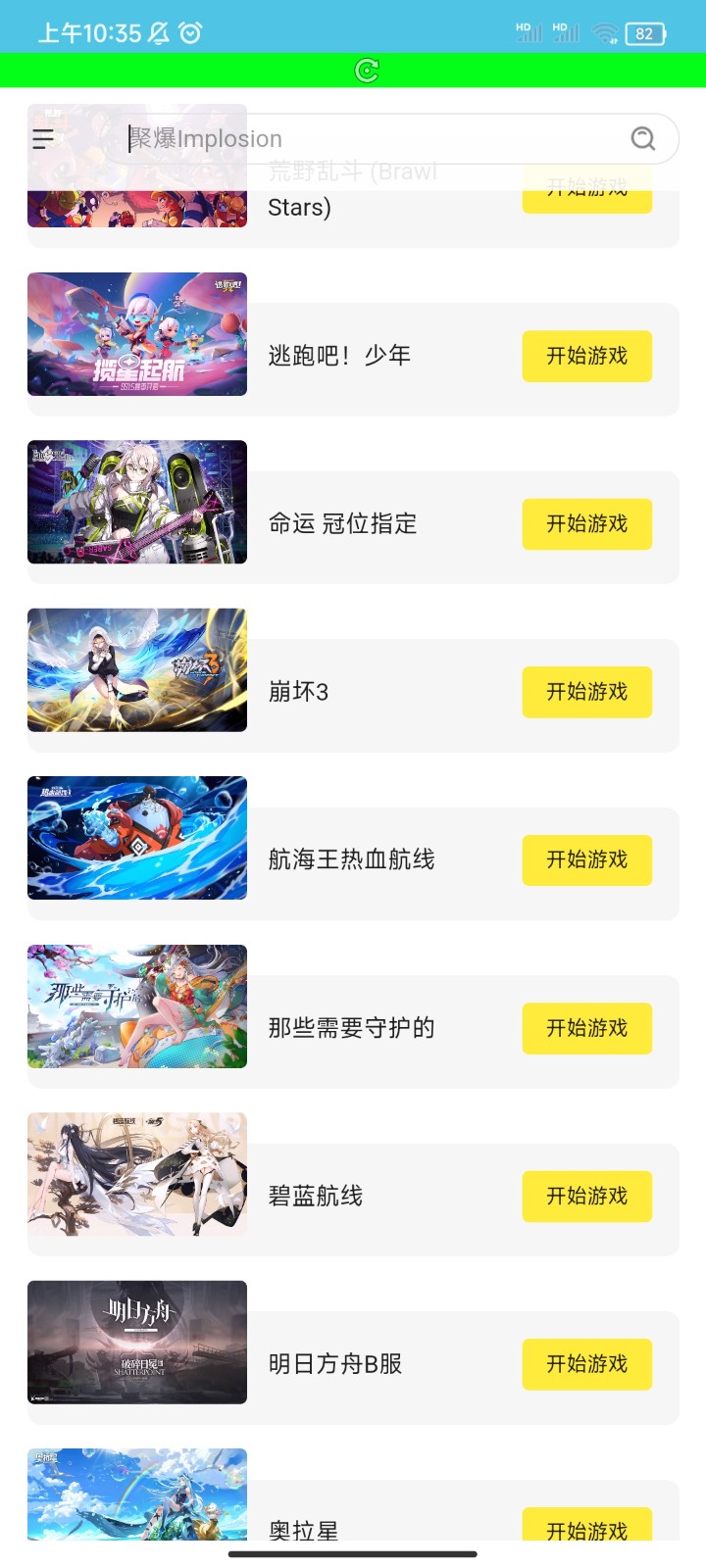
Task: Start the game 航海王热血航线
Action: pos(586,859)
